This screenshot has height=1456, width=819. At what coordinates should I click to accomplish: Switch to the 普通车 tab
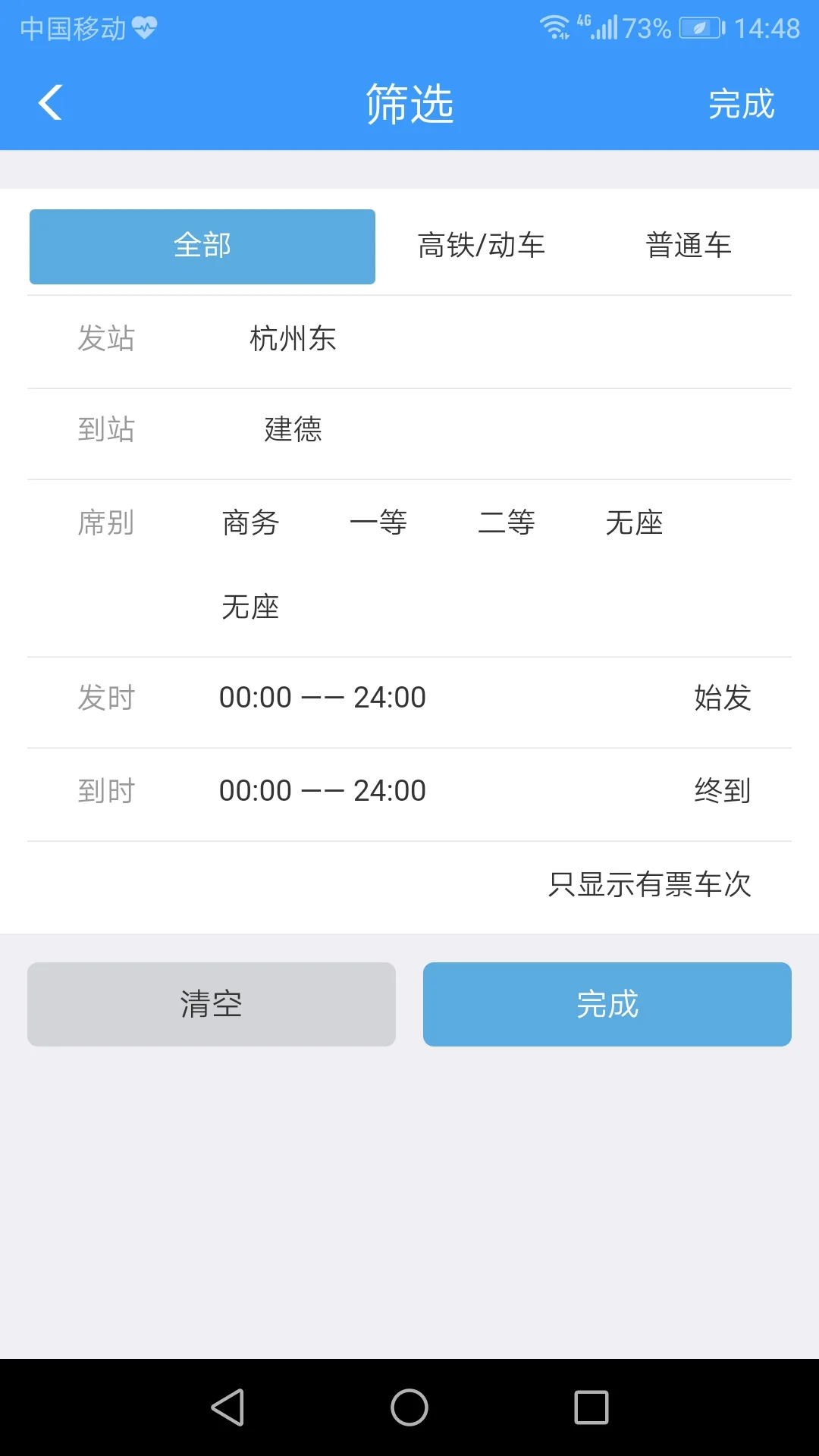[687, 245]
